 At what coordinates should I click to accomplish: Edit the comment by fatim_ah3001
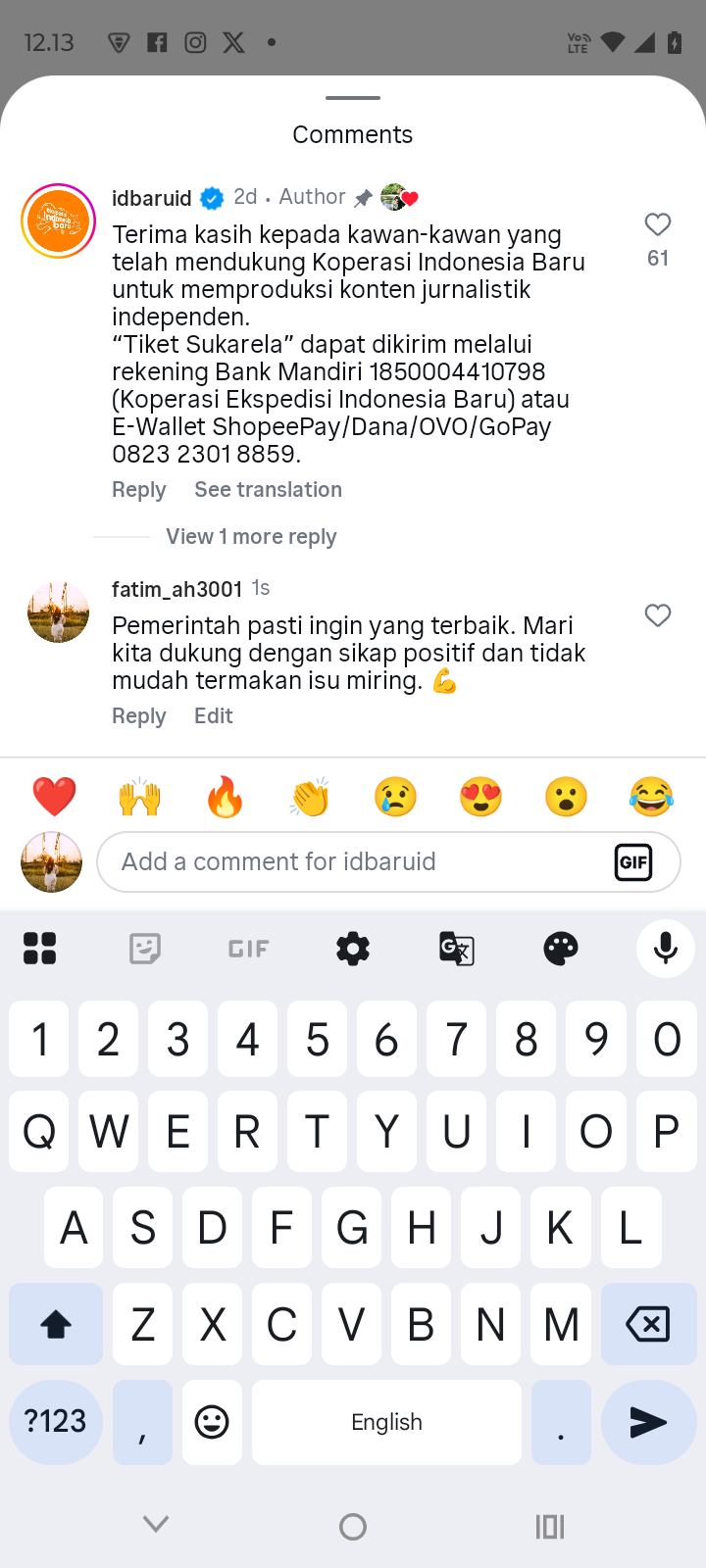213,716
